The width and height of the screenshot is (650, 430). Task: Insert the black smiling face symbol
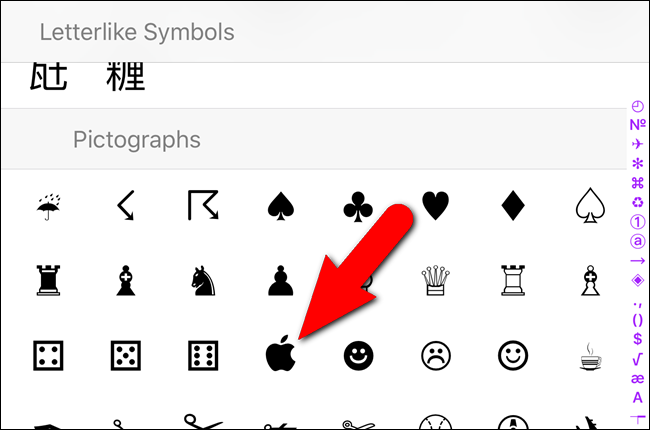pos(357,354)
